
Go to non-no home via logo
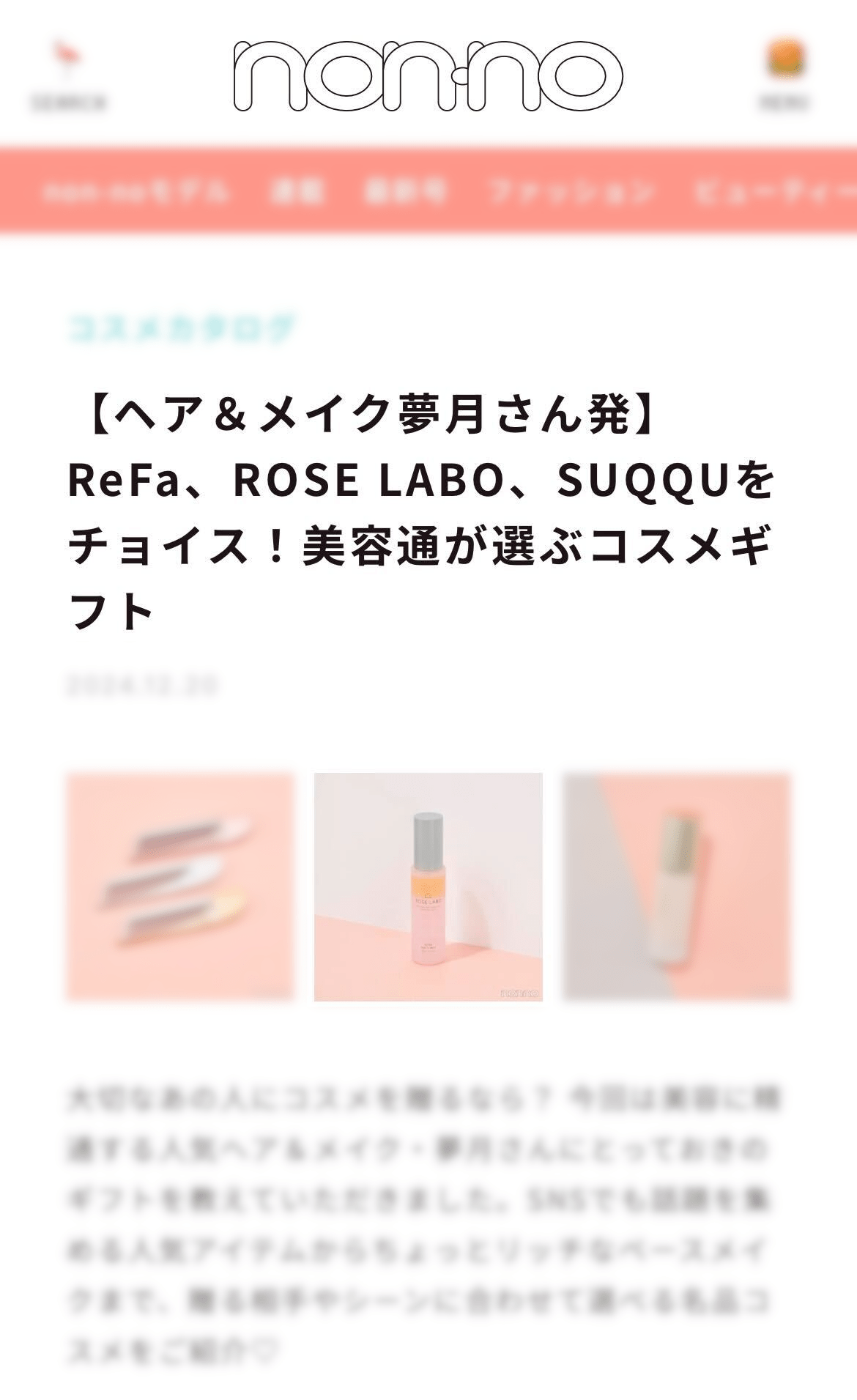[428, 75]
